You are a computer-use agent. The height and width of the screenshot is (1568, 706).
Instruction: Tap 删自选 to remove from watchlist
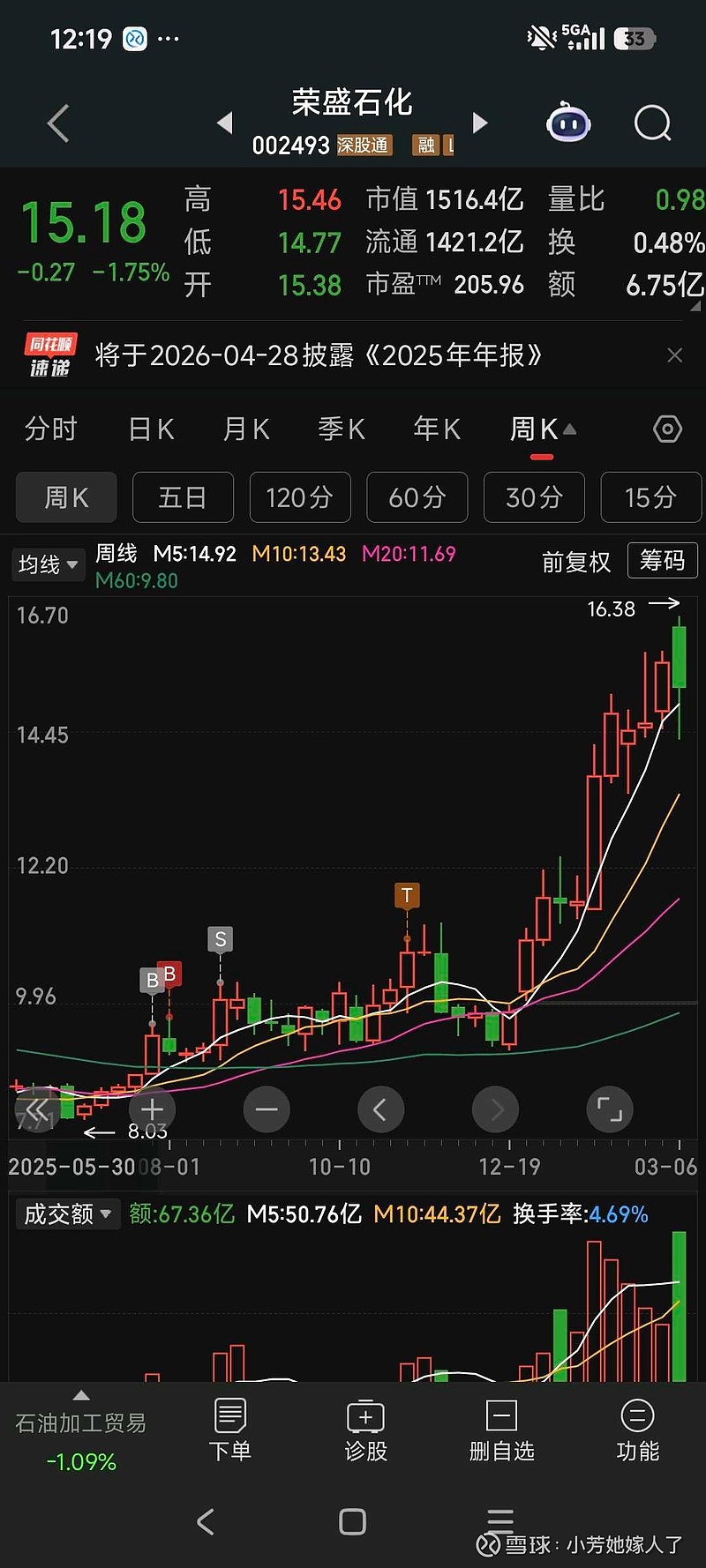[501, 1430]
